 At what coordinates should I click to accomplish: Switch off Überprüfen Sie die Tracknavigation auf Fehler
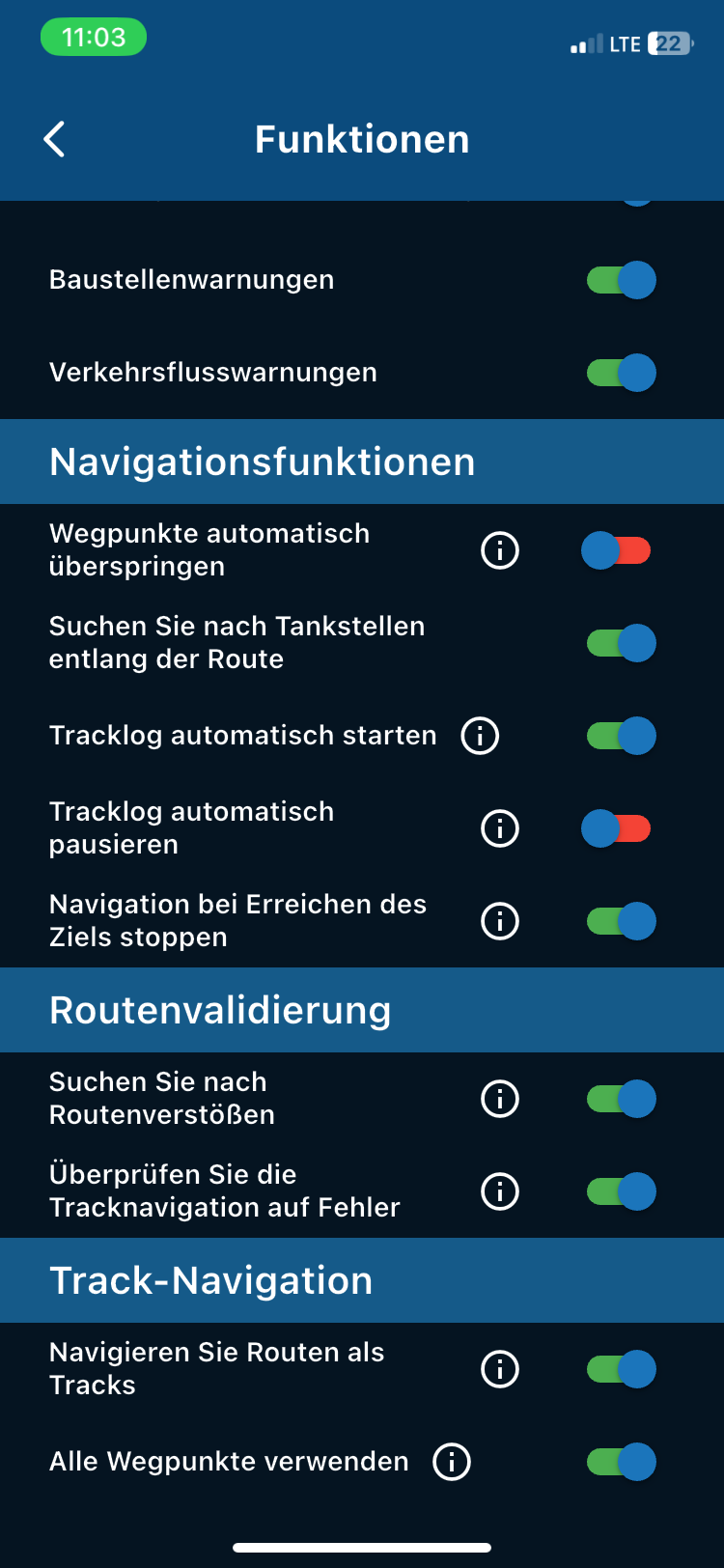tap(621, 1191)
